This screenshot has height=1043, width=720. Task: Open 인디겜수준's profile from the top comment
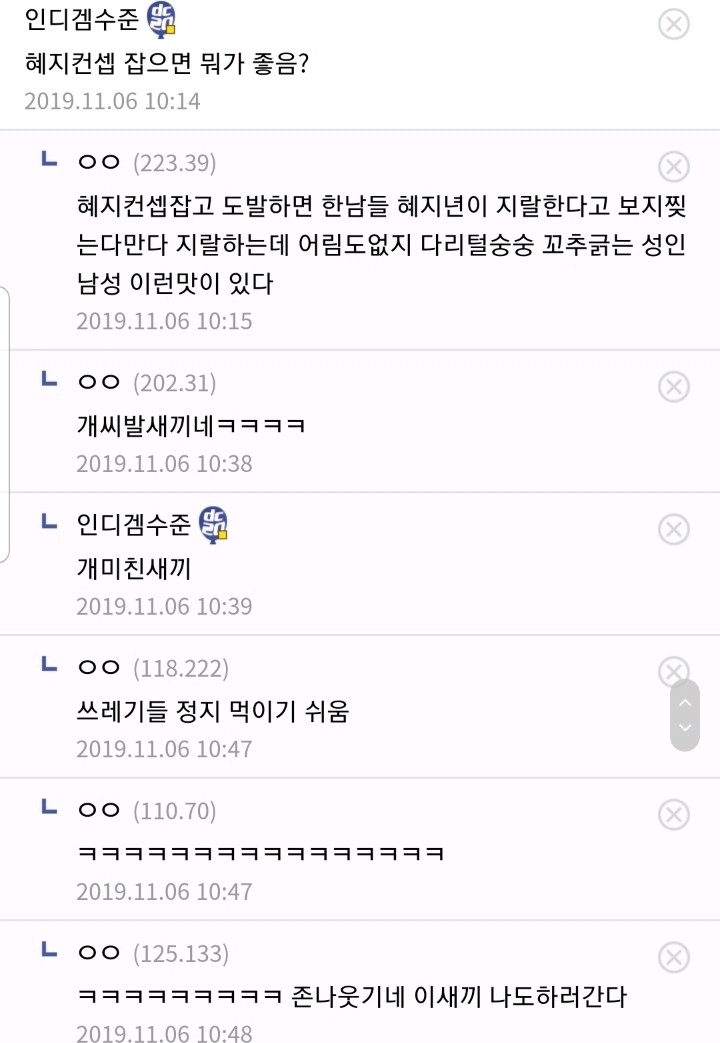(81, 19)
